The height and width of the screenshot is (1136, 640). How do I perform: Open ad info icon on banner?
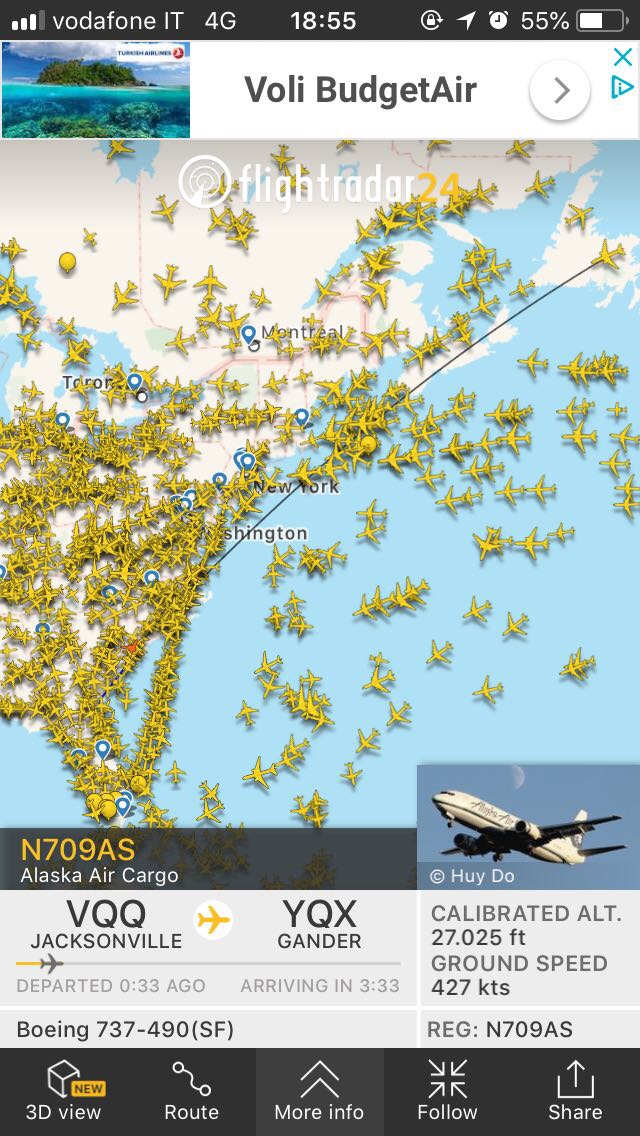click(x=622, y=88)
